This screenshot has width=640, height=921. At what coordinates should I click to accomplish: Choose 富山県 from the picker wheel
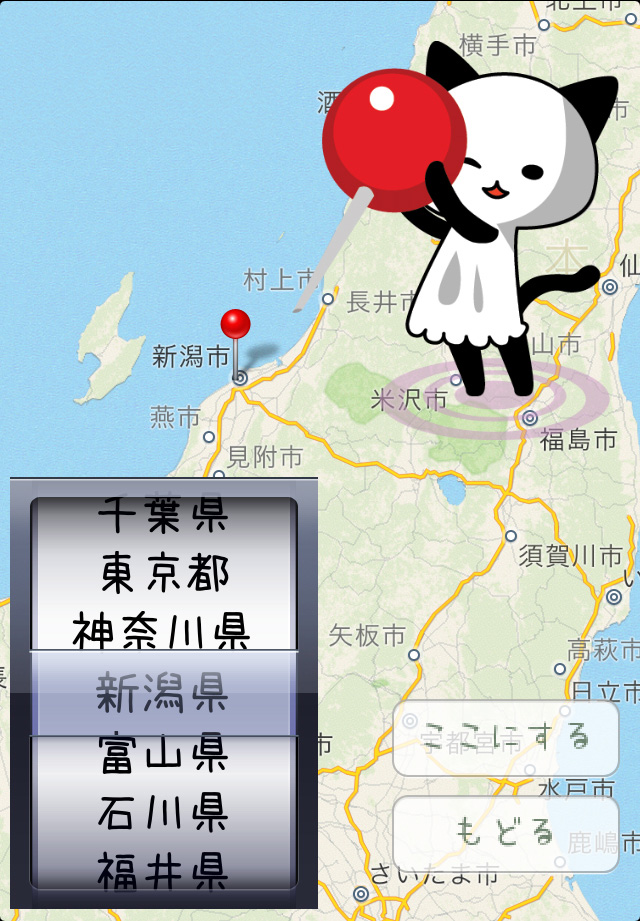164,753
